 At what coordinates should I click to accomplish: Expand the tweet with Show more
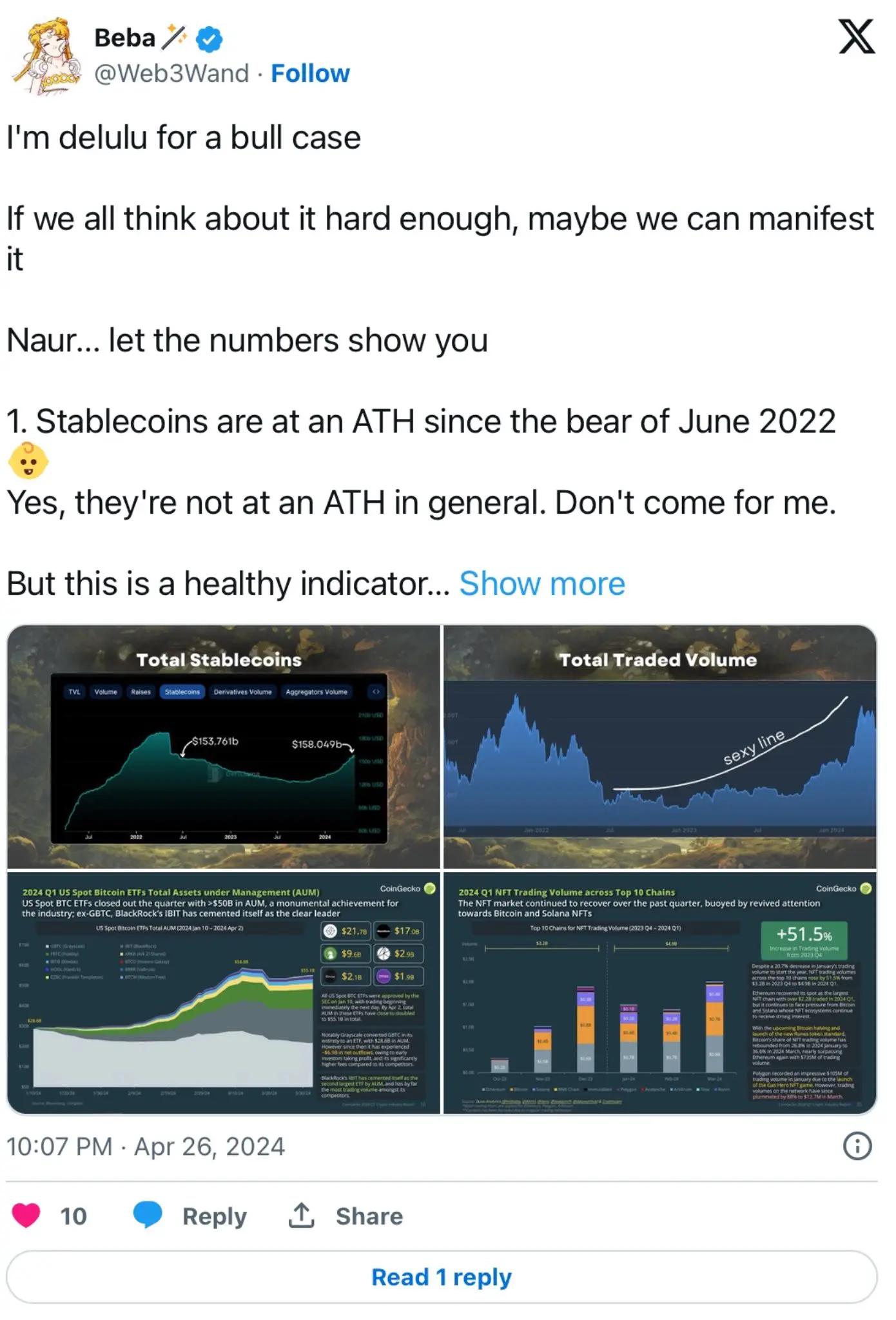[541, 584]
